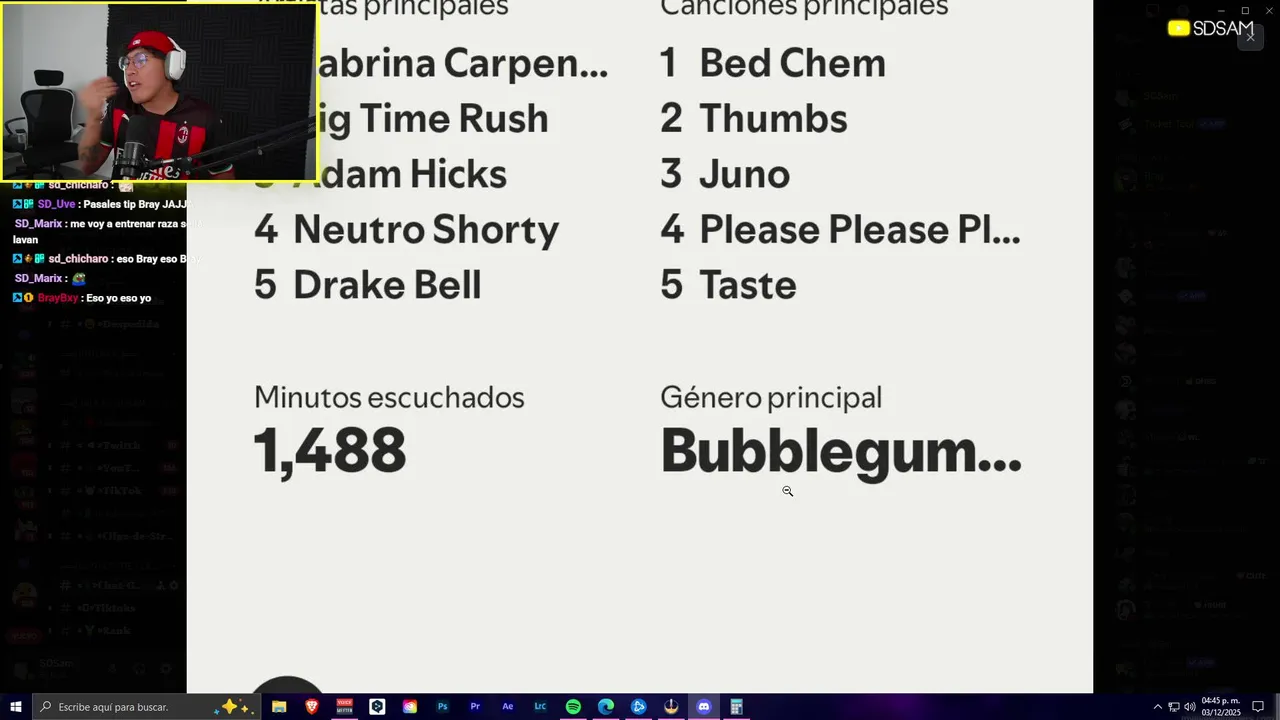The width and height of the screenshot is (1280, 720).
Task: Open Microsoft Edge from the taskbar
Action: point(606,707)
